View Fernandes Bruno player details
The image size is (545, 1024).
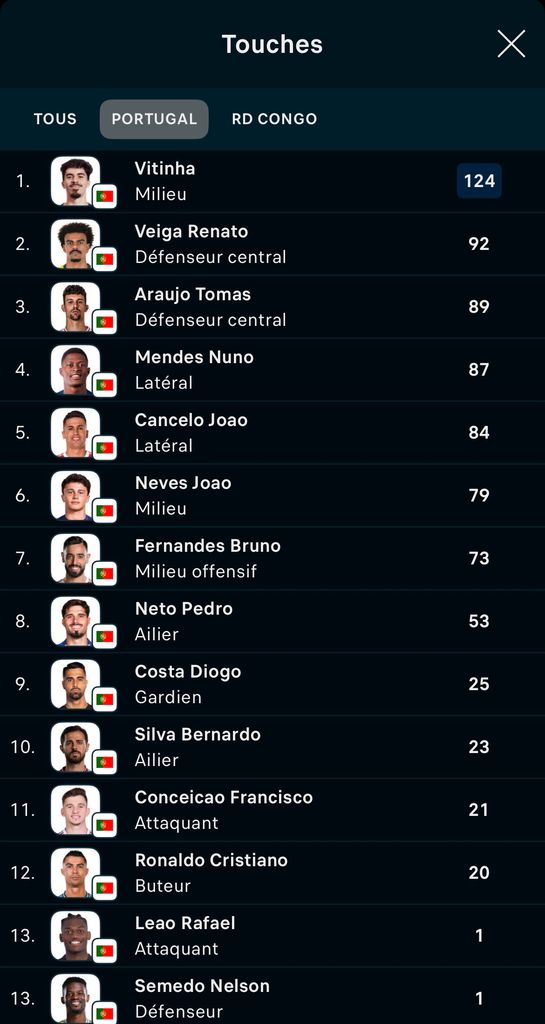point(272,558)
